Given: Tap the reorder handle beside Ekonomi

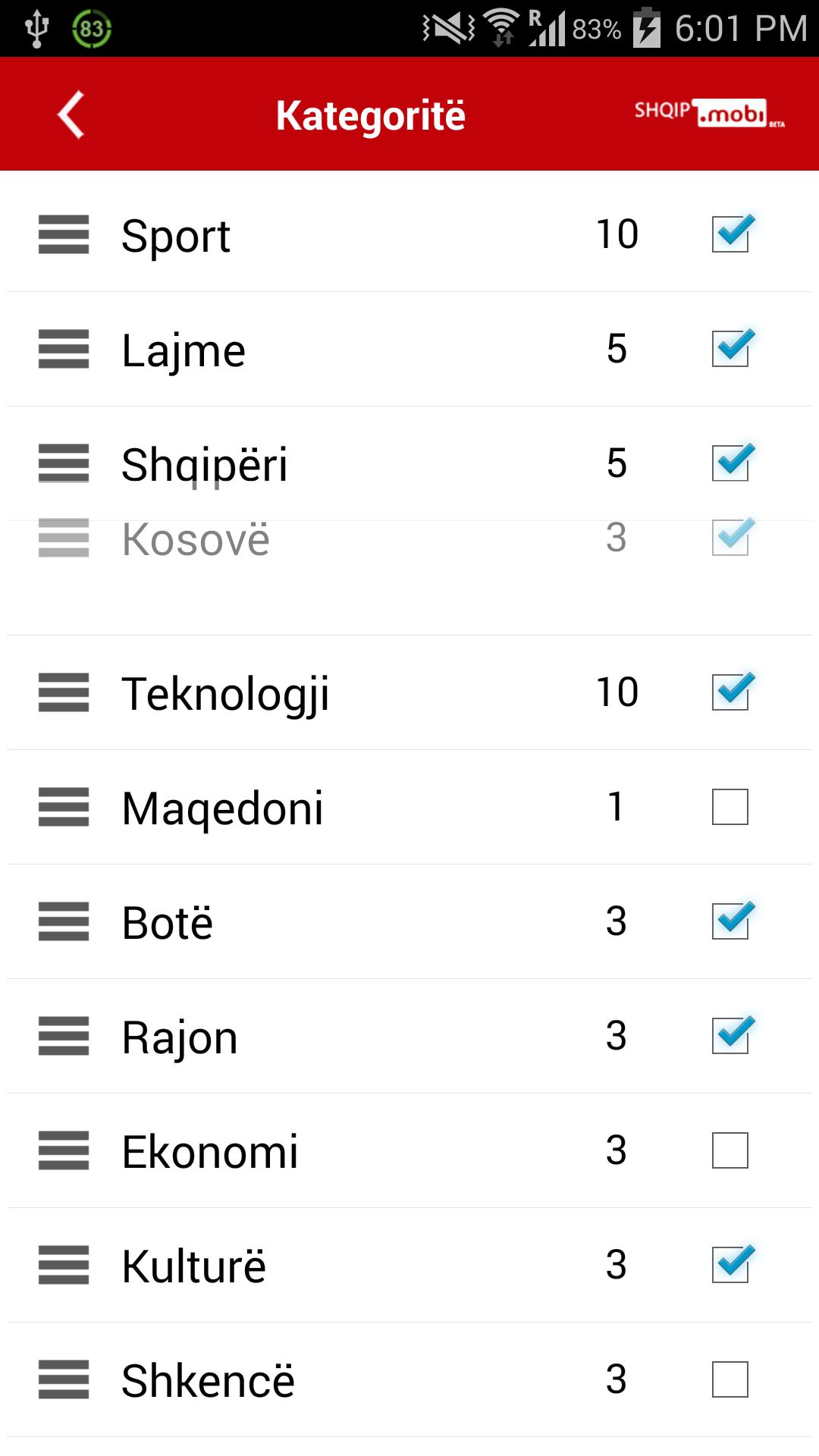Looking at the screenshot, I should coord(64,1150).
